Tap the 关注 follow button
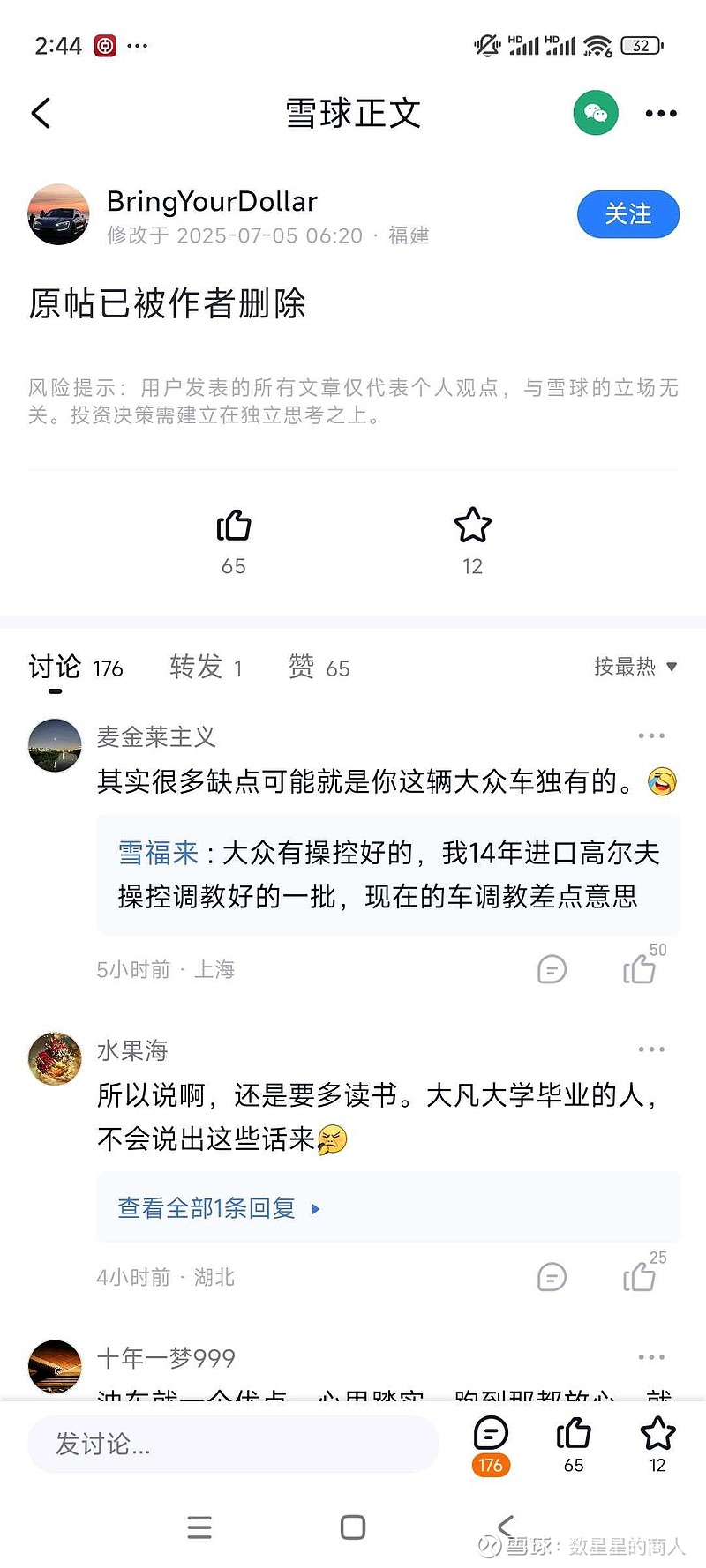 [x=628, y=213]
